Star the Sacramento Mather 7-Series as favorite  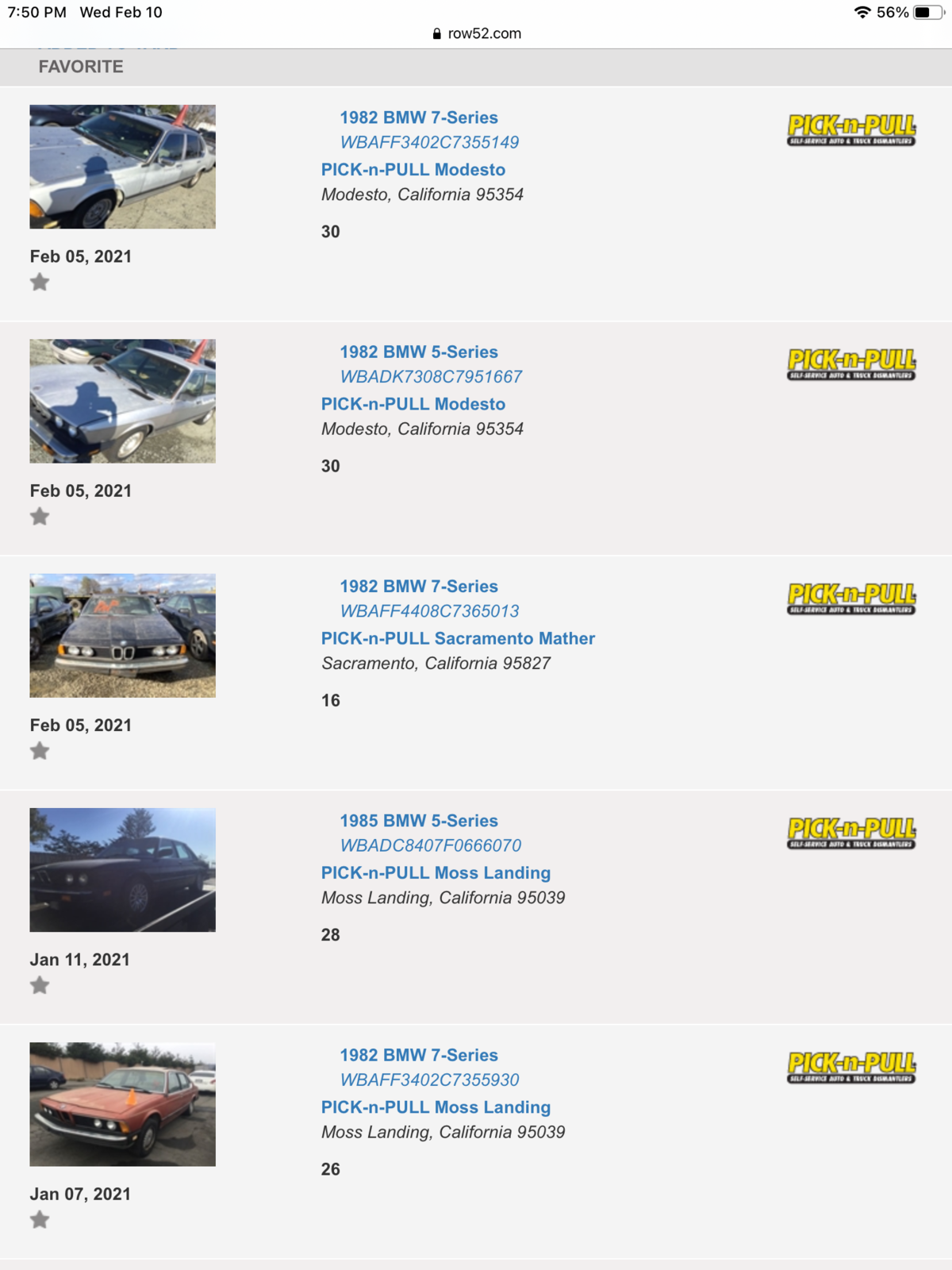click(40, 751)
